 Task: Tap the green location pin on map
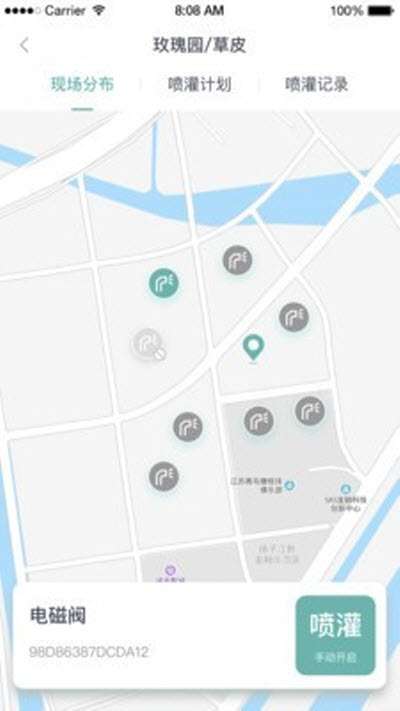tap(254, 348)
